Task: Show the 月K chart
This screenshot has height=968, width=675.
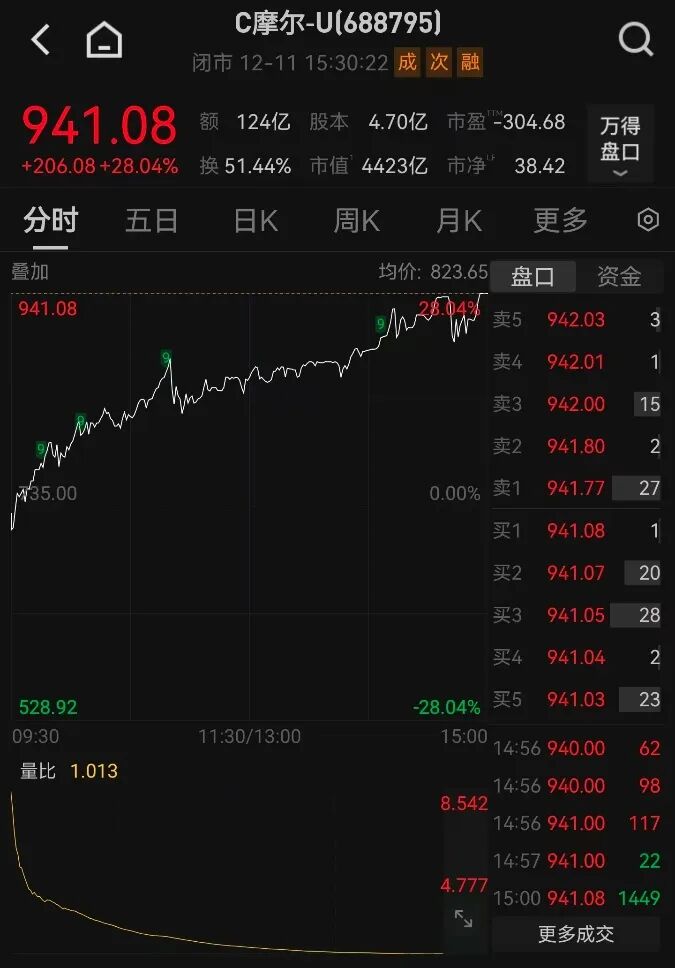Action: pos(459,220)
